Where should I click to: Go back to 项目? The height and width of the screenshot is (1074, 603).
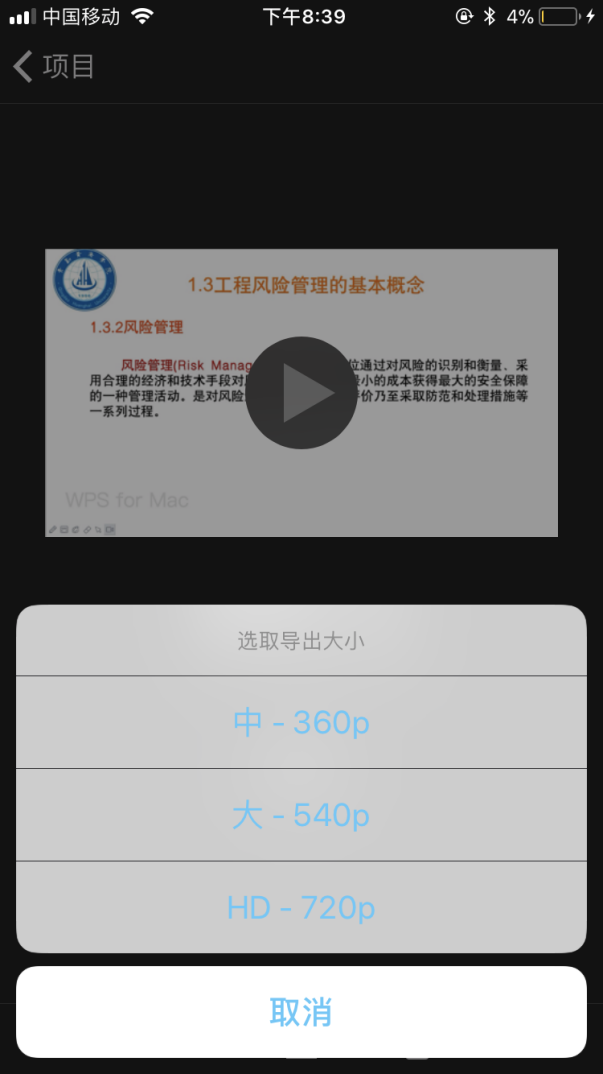[54, 67]
